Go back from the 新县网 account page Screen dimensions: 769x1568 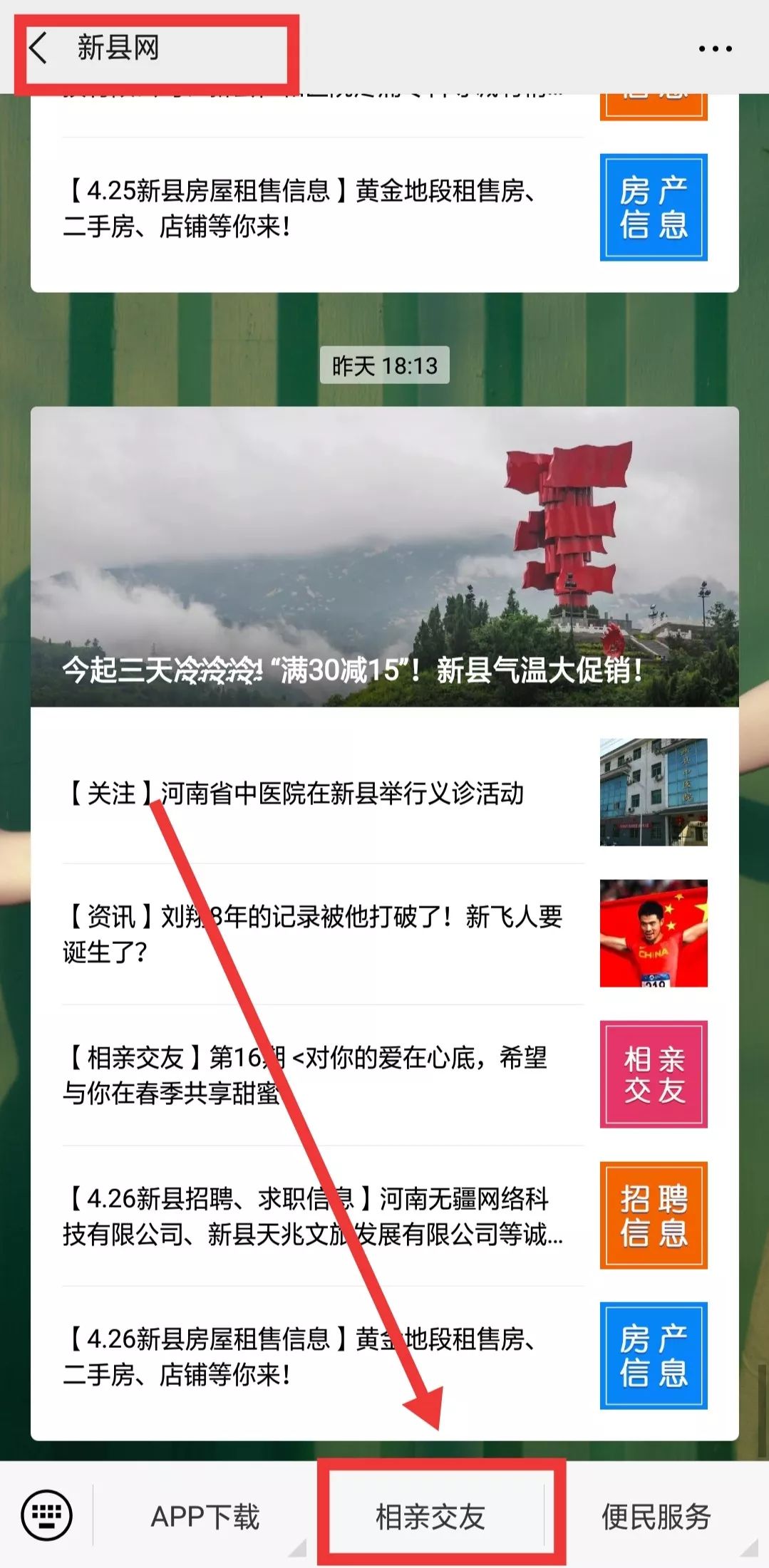click(39, 48)
